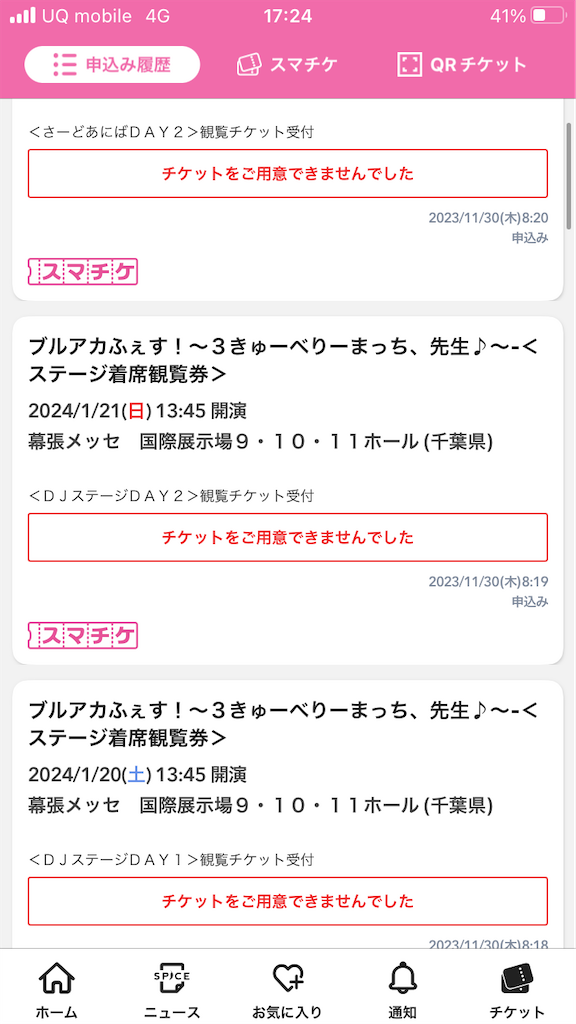Go to ホーム in bottom navigation
The height and width of the screenshot is (1024, 576).
[x=57, y=989]
